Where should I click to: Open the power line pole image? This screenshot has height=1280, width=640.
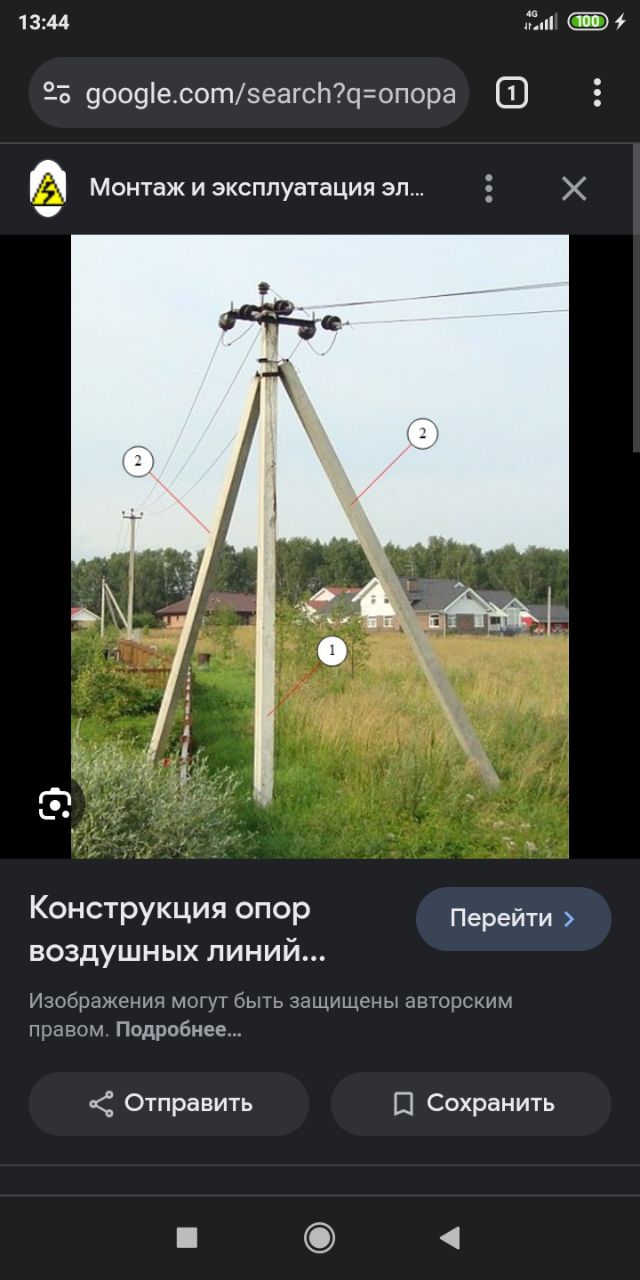click(320, 546)
